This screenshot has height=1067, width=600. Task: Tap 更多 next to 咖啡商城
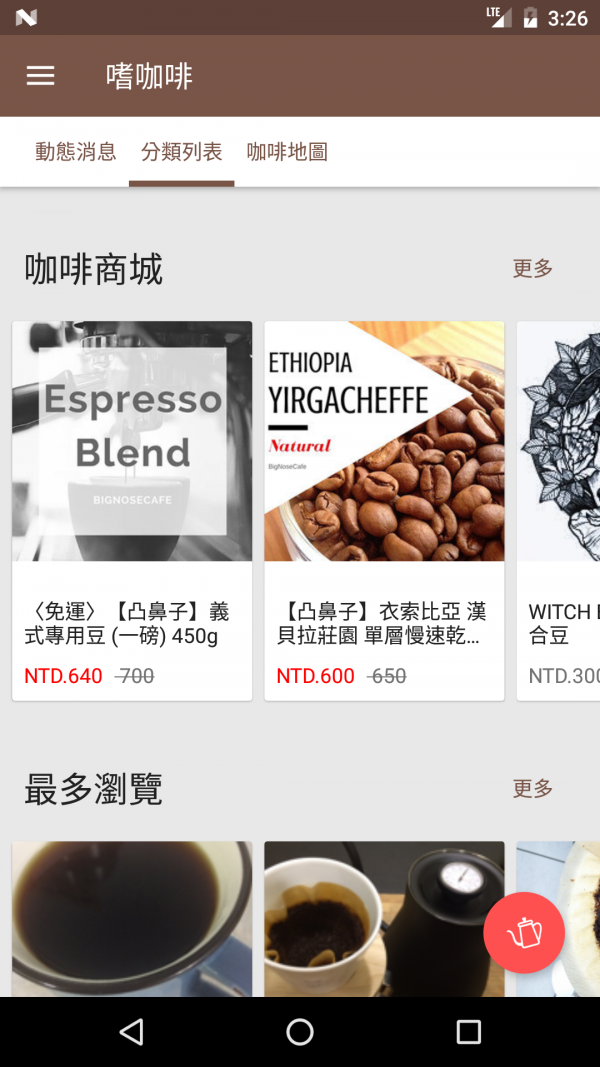532,268
